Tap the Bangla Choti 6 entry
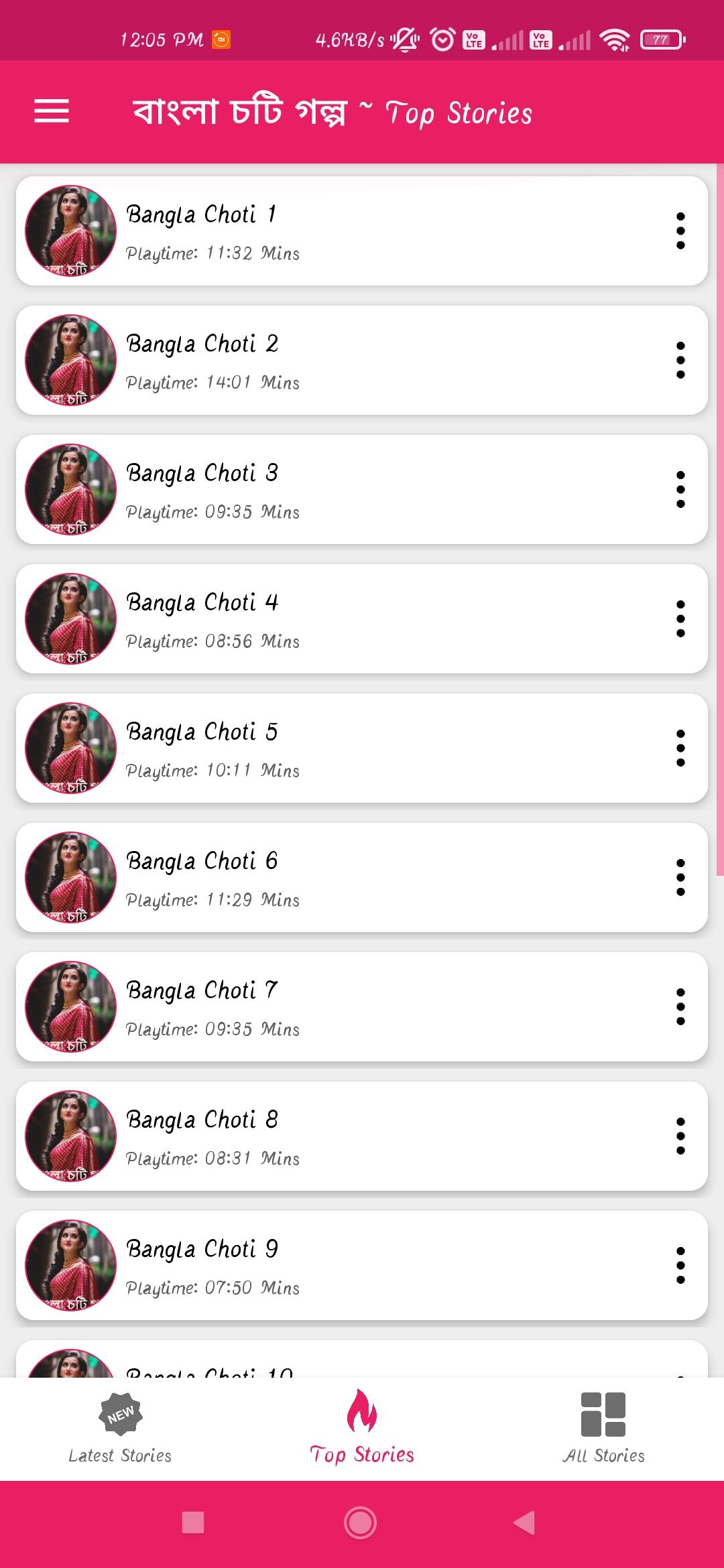The image size is (724, 1568). tap(335, 878)
